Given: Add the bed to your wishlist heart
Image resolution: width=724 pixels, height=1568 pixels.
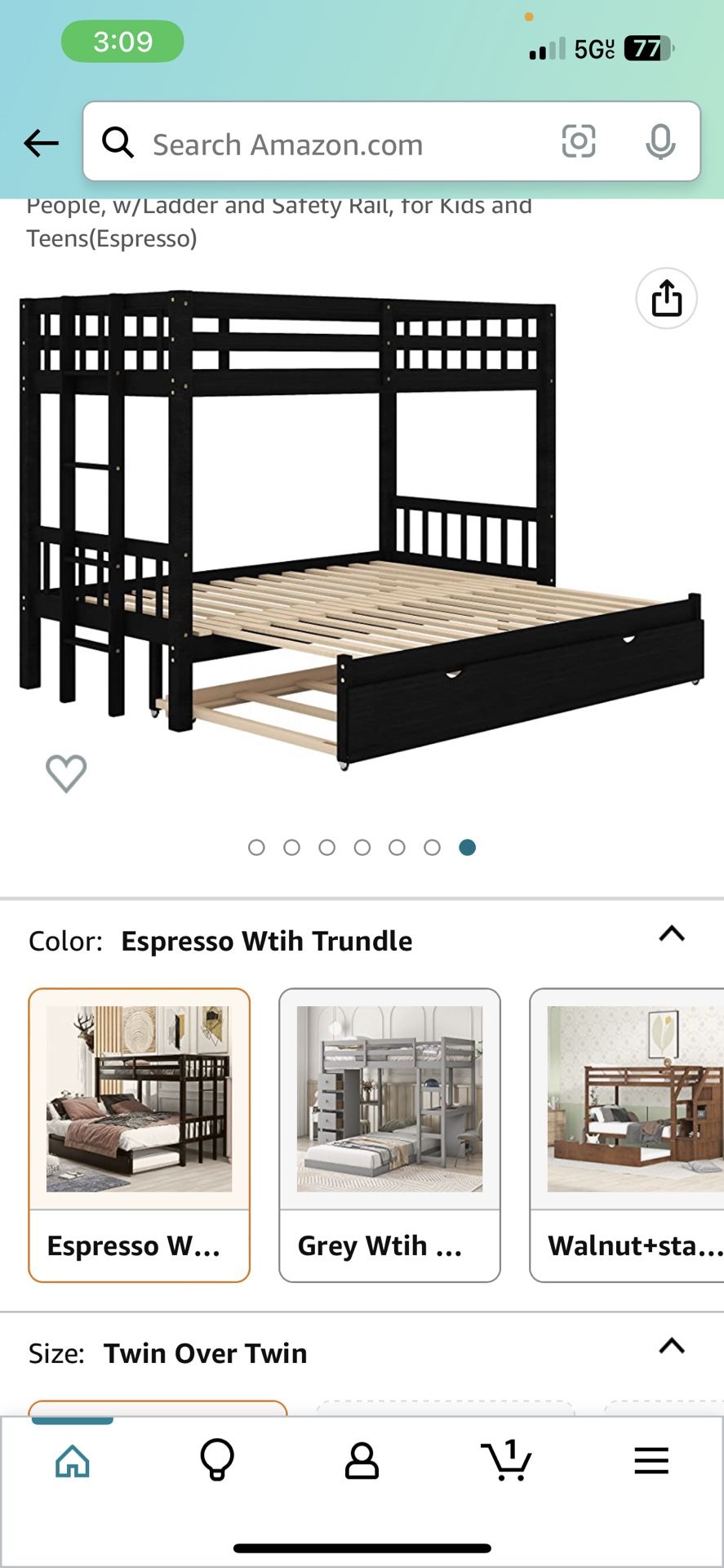Looking at the screenshot, I should tap(65, 771).
